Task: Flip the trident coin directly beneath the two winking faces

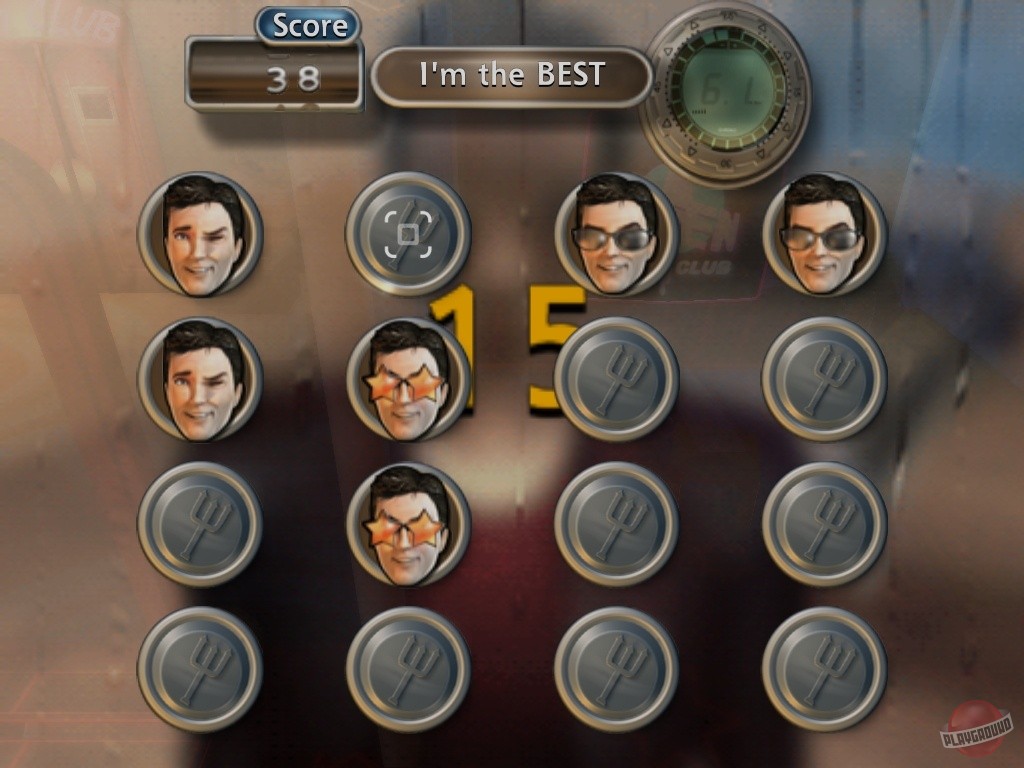Action: (x=200, y=523)
